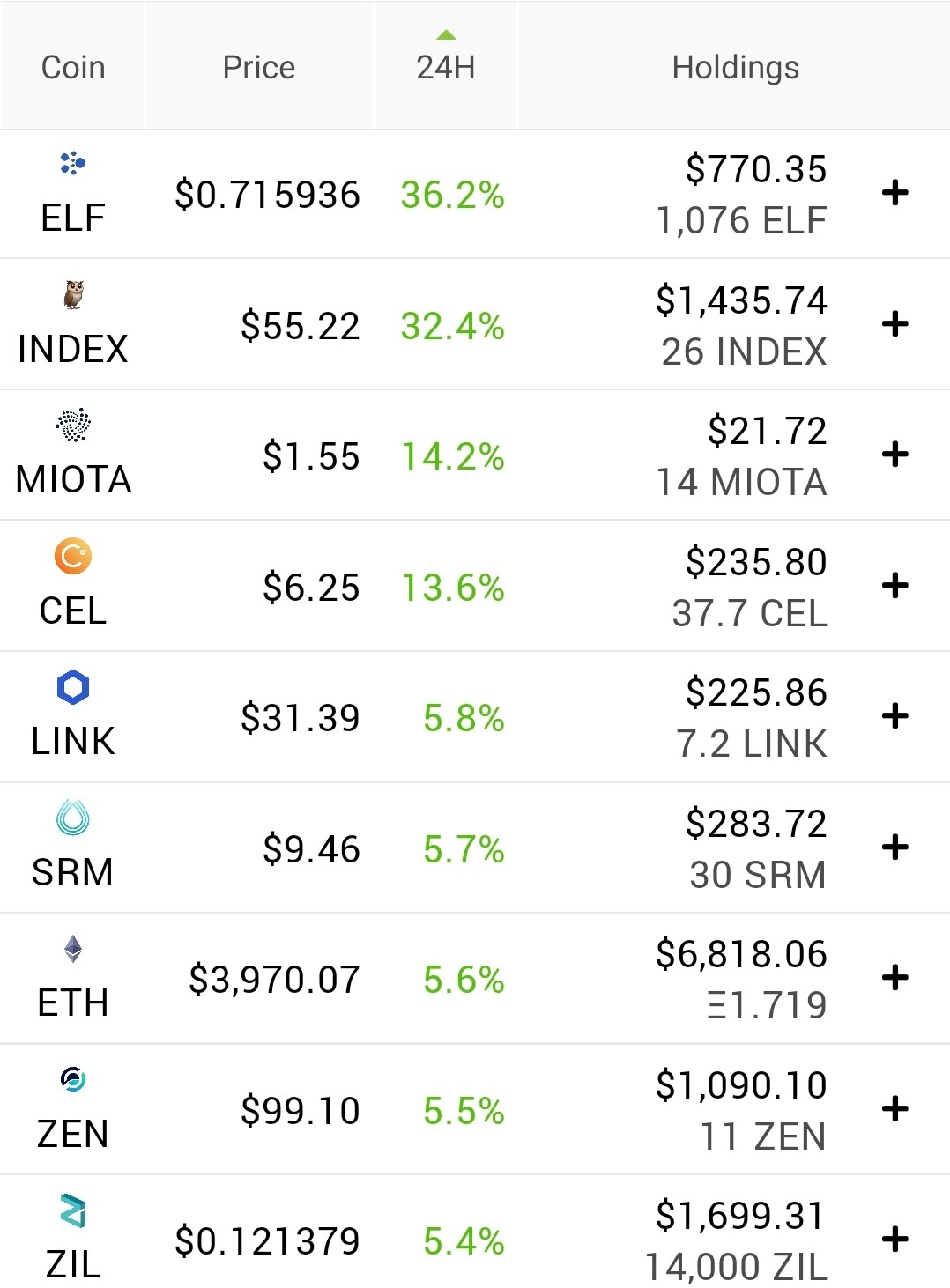The image size is (950, 1288).
Task: Tap the plus button beside CEL
Action: (895, 586)
